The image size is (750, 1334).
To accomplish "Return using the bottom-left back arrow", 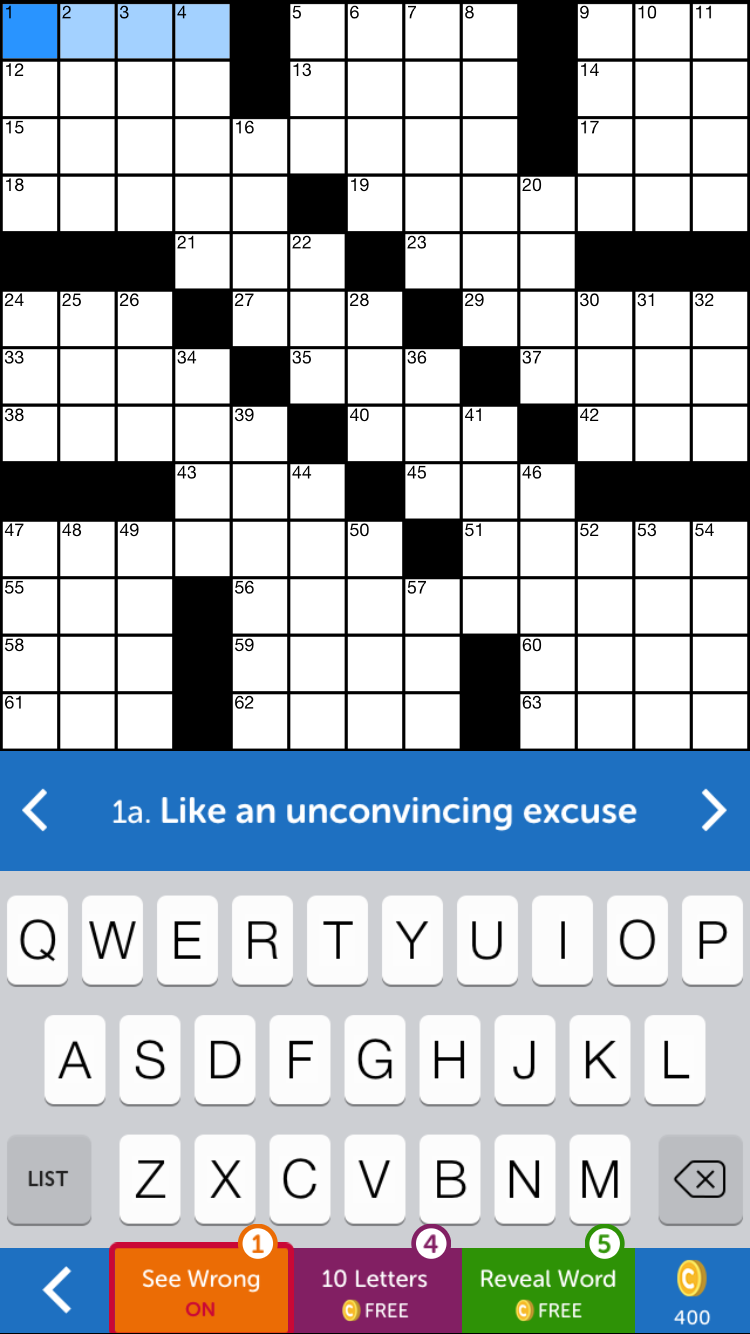I will pyautogui.click(x=56, y=1291).
